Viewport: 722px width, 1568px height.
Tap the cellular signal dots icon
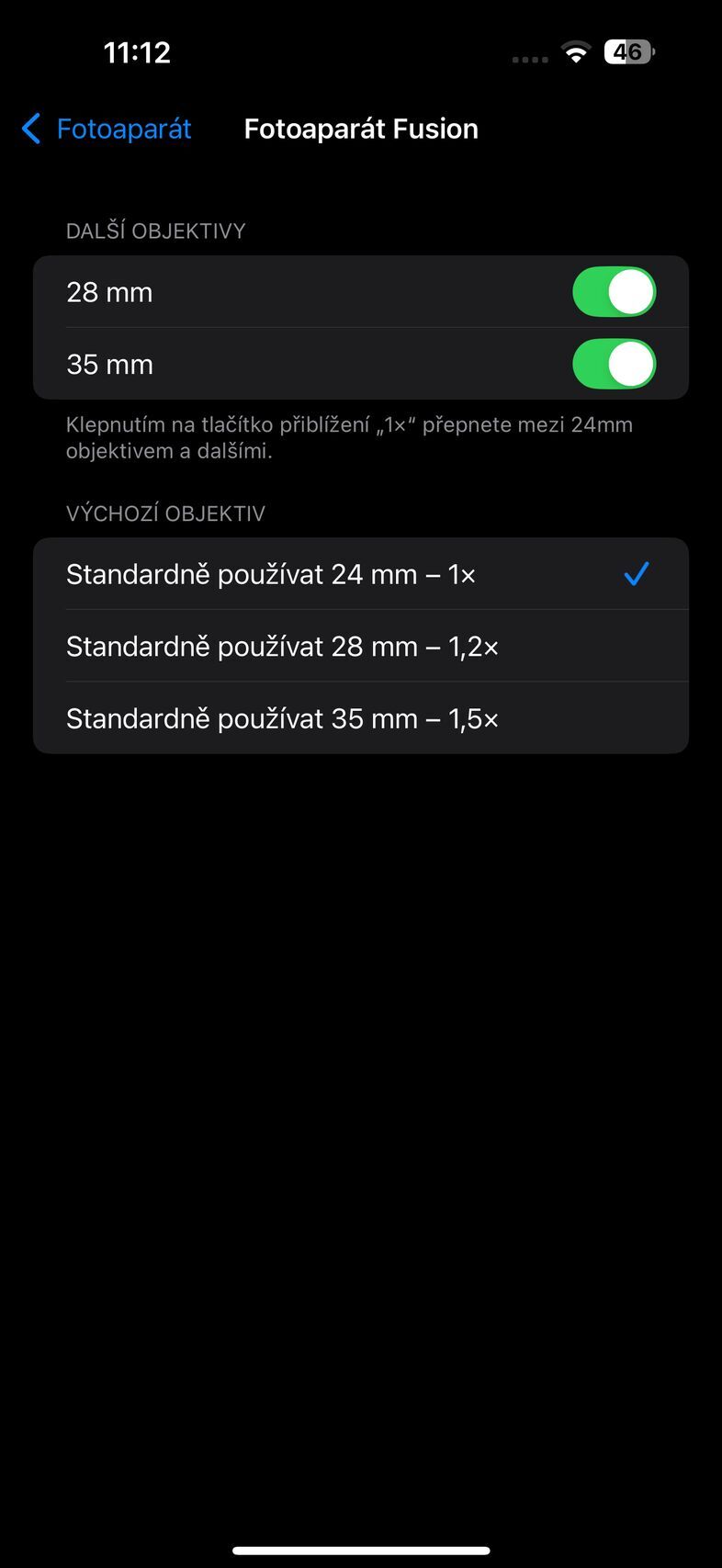529,58
